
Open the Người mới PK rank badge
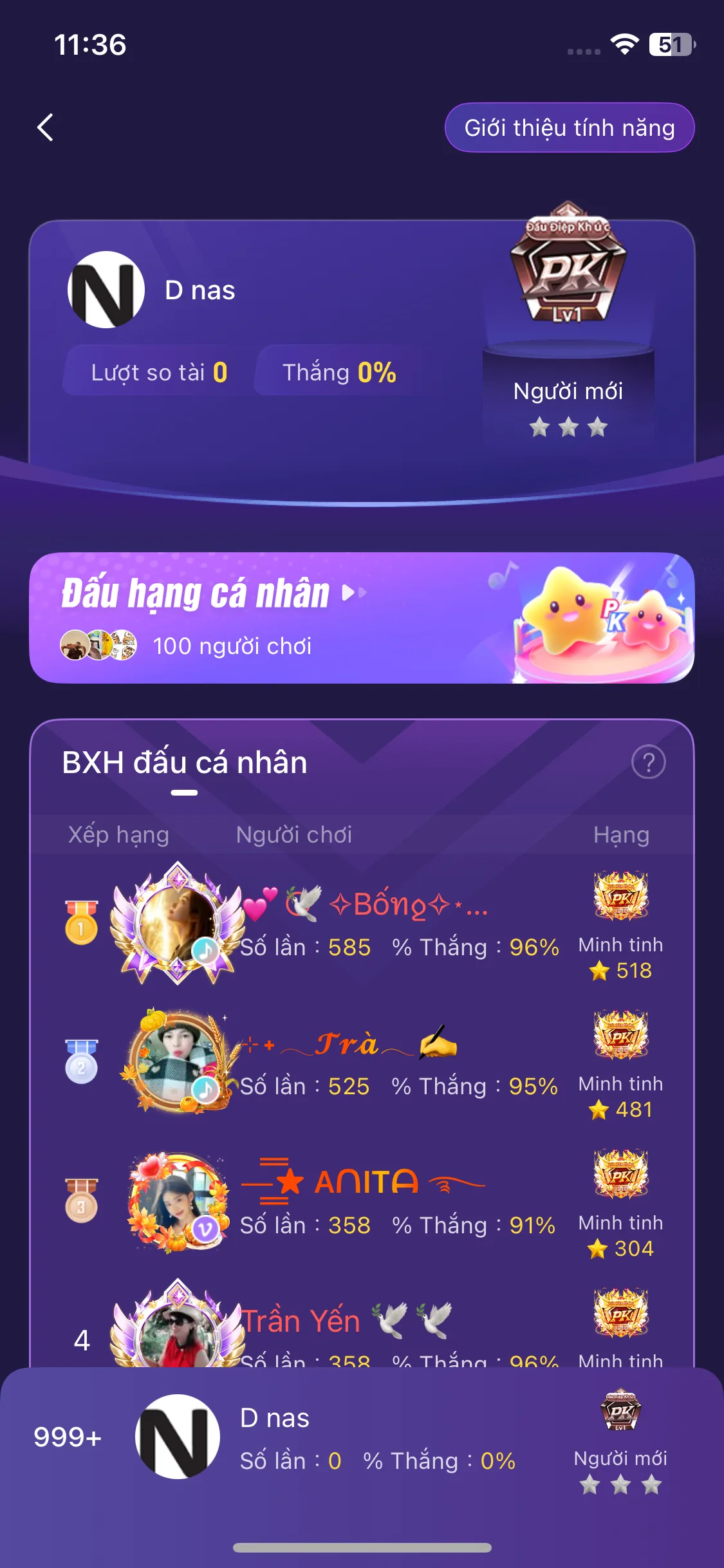point(568,264)
